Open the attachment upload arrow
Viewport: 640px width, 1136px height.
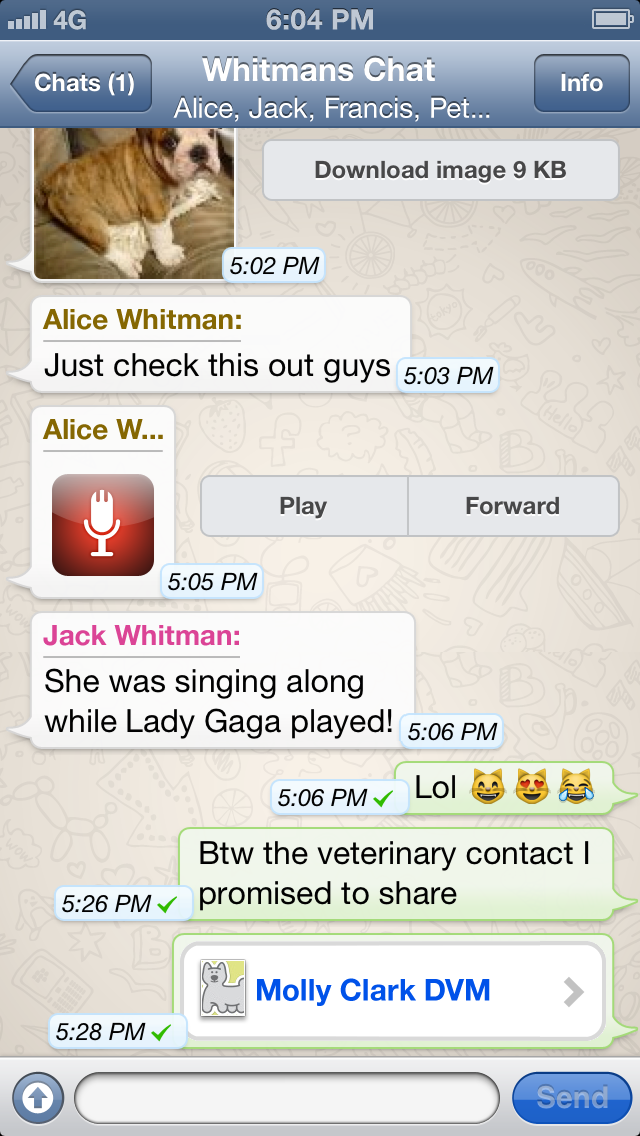pyautogui.click(x=38, y=1098)
